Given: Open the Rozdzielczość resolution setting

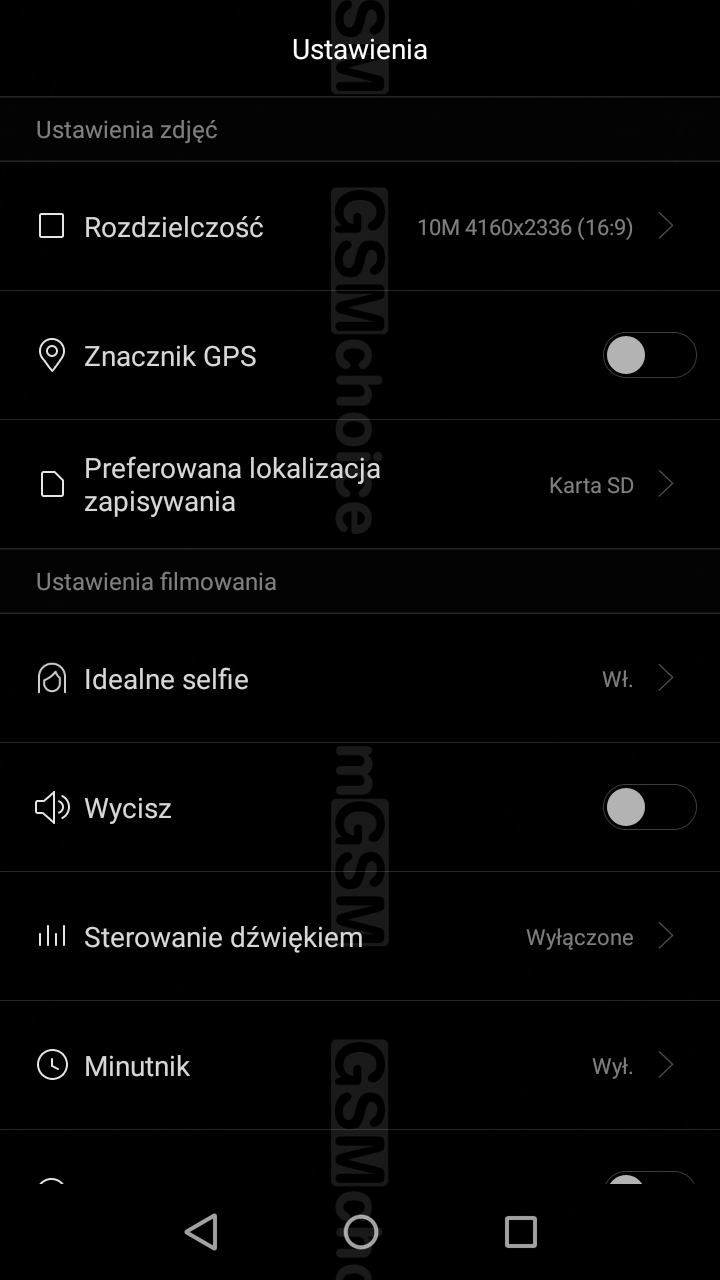Looking at the screenshot, I should (360, 227).
